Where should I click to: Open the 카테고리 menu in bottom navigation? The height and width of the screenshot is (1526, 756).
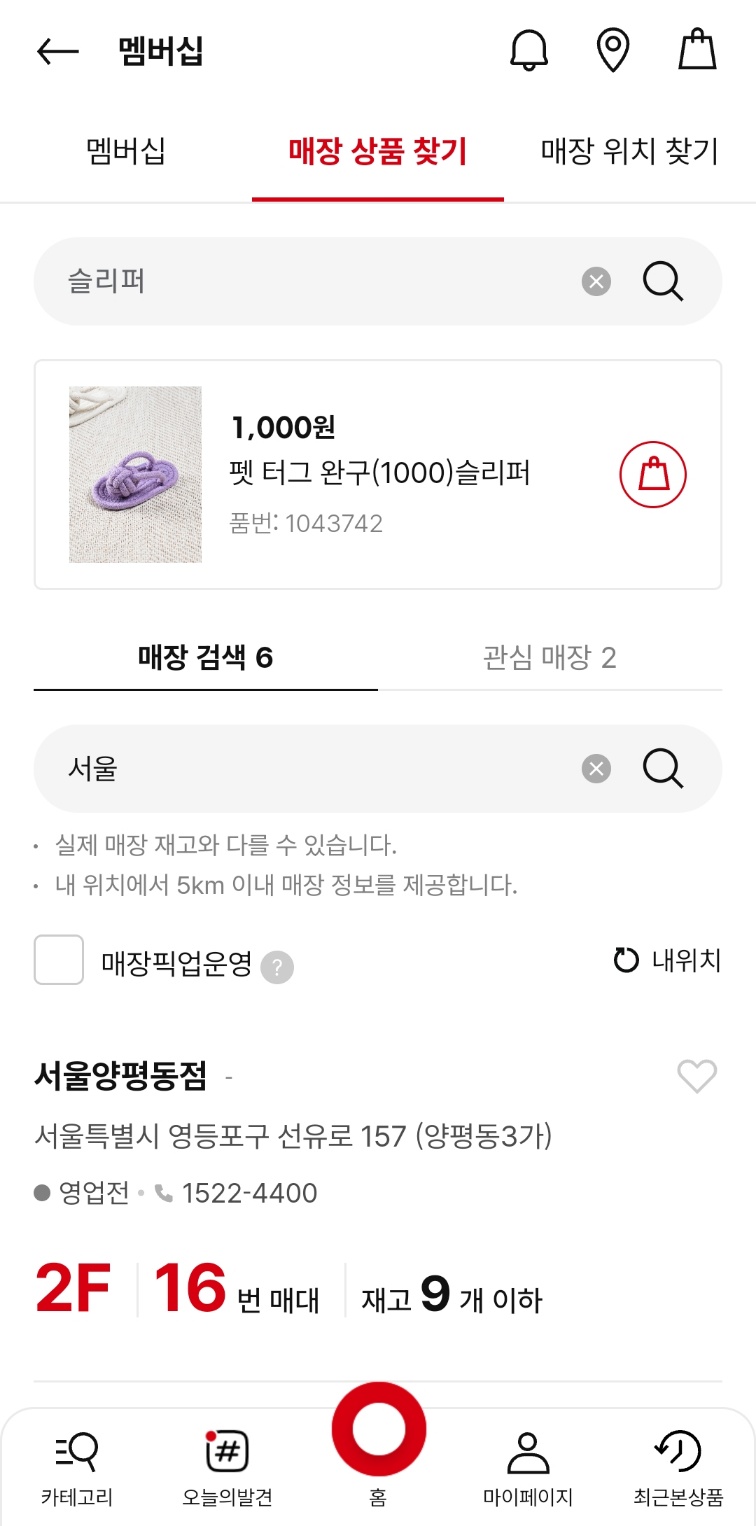(78, 1463)
